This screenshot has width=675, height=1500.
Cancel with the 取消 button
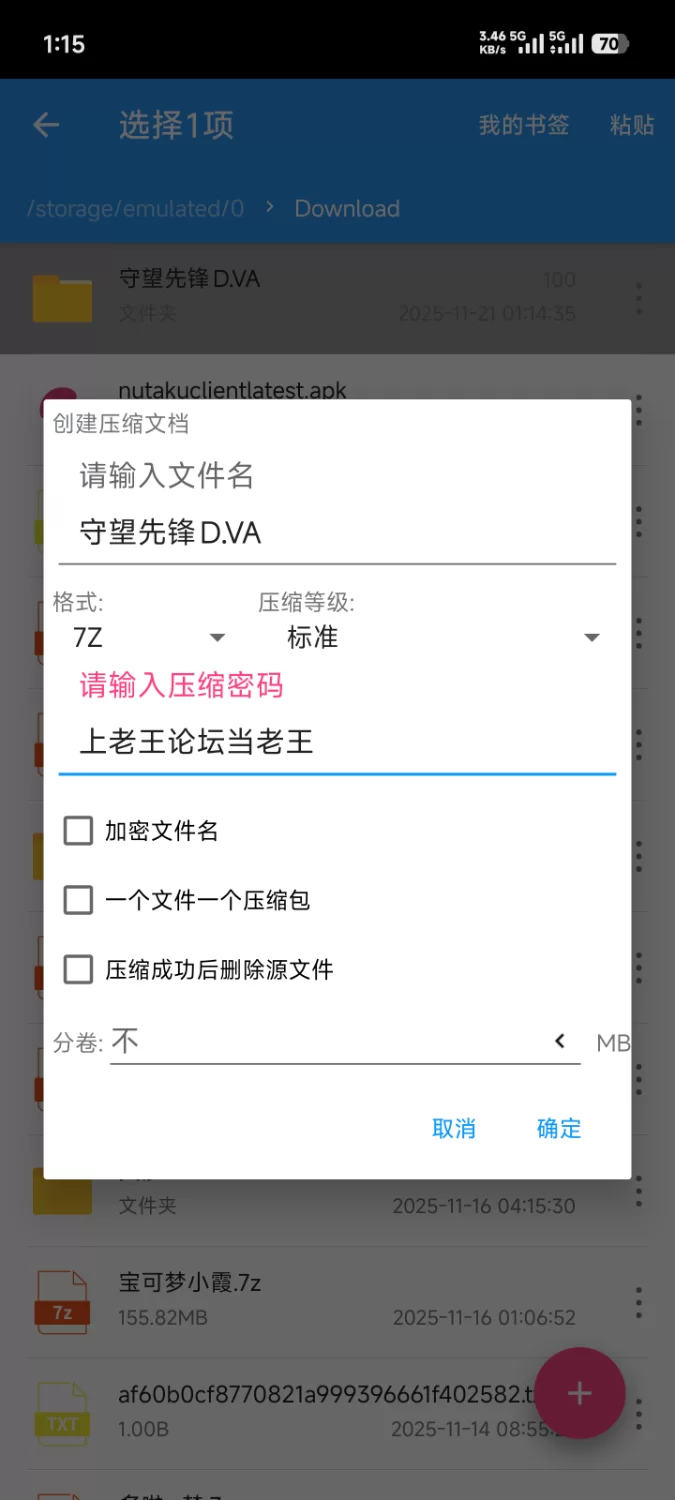454,1129
